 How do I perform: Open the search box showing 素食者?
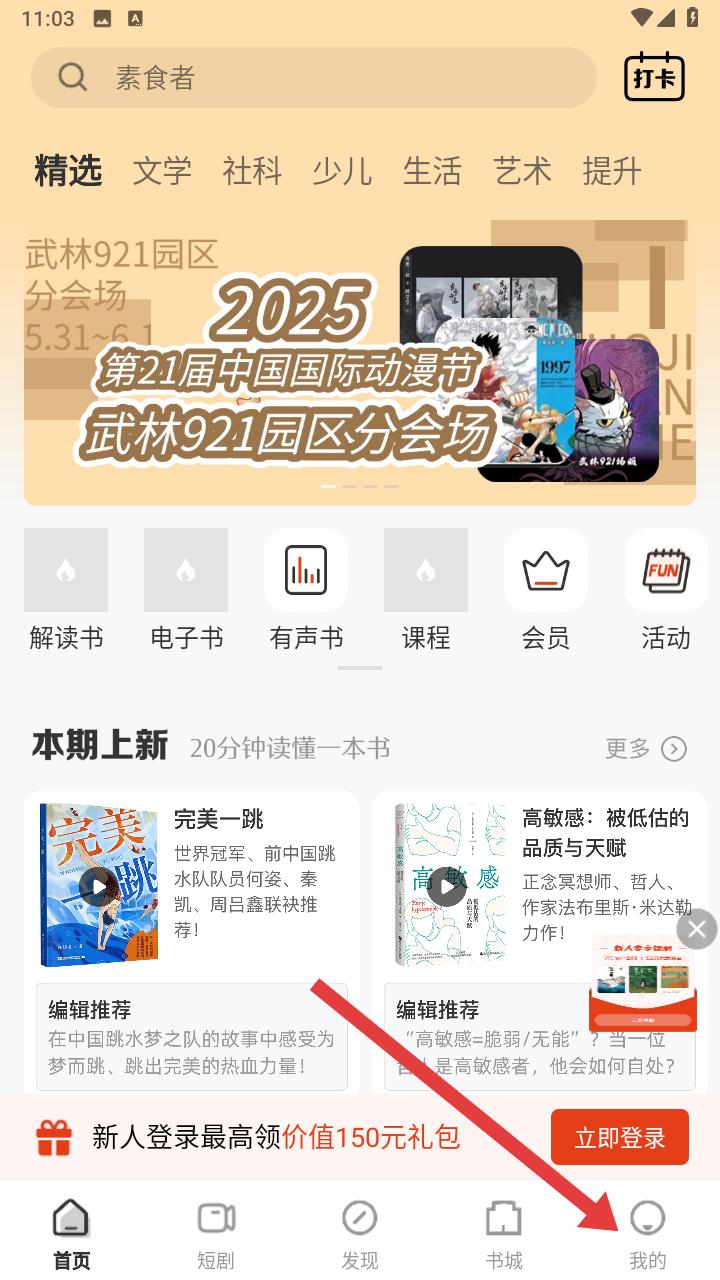312,78
